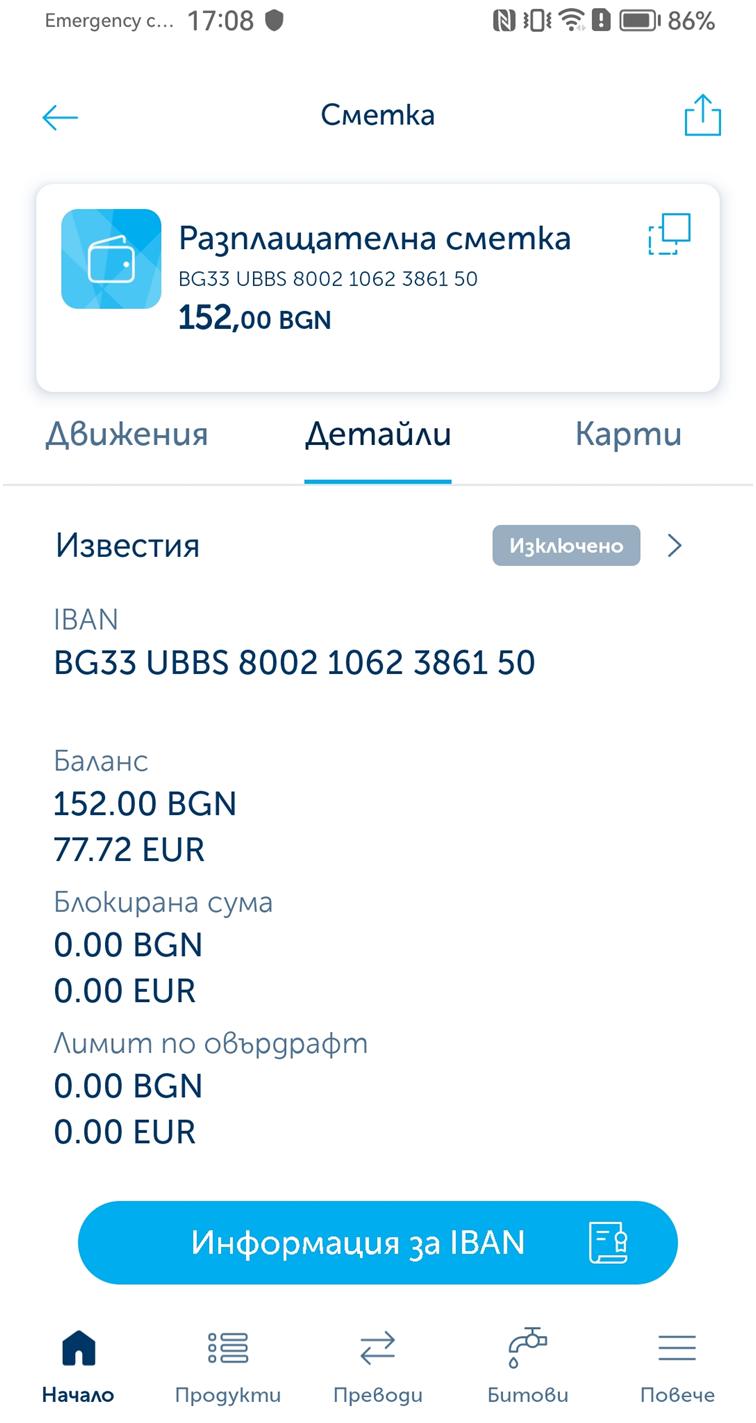Open Преводи transfers icon
The width and height of the screenshot is (756, 1423).
377,1360
